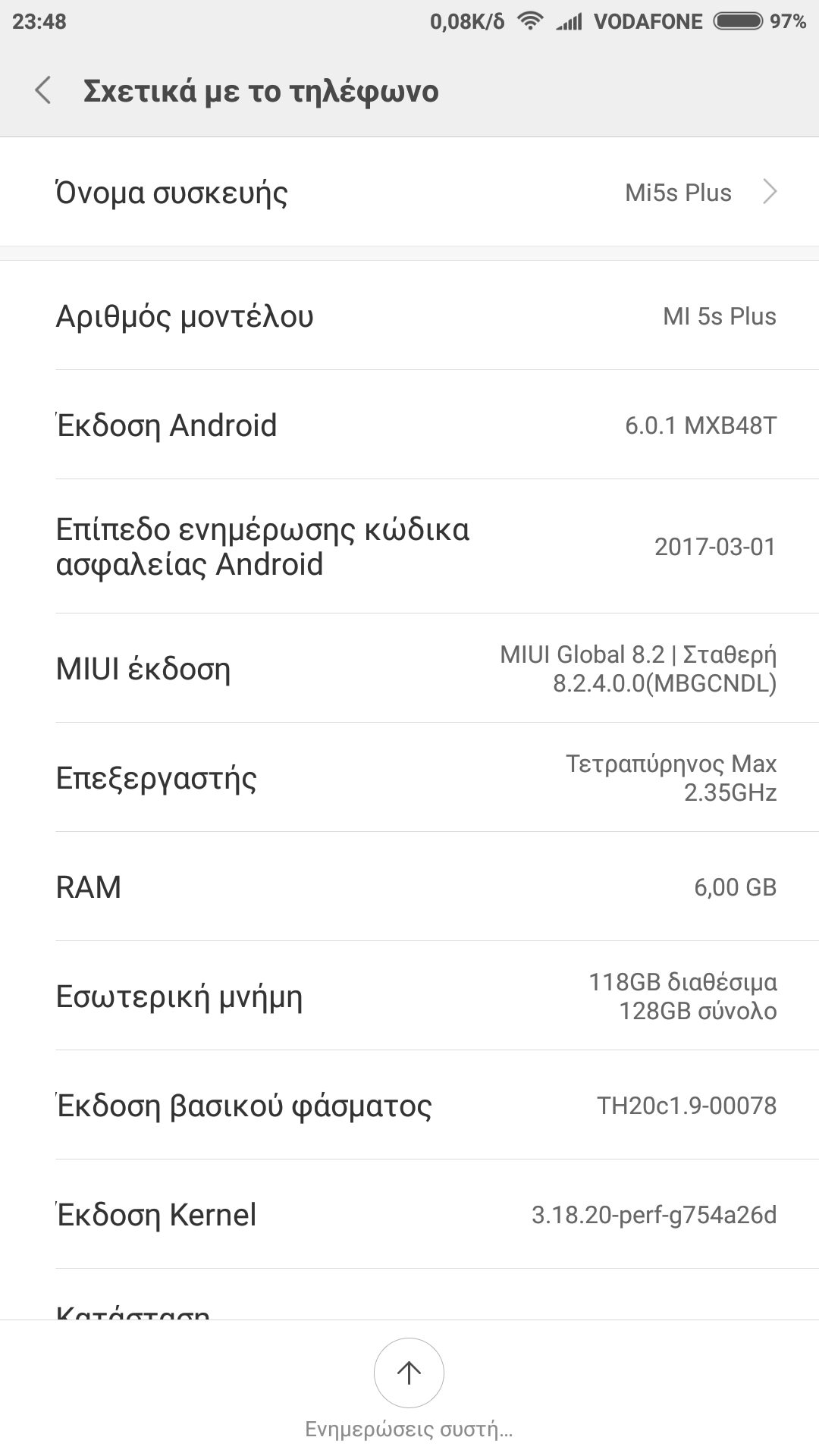Open the Εσωτερική μνήμη row
Image resolution: width=819 pixels, height=1456 pixels.
(x=409, y=996)
